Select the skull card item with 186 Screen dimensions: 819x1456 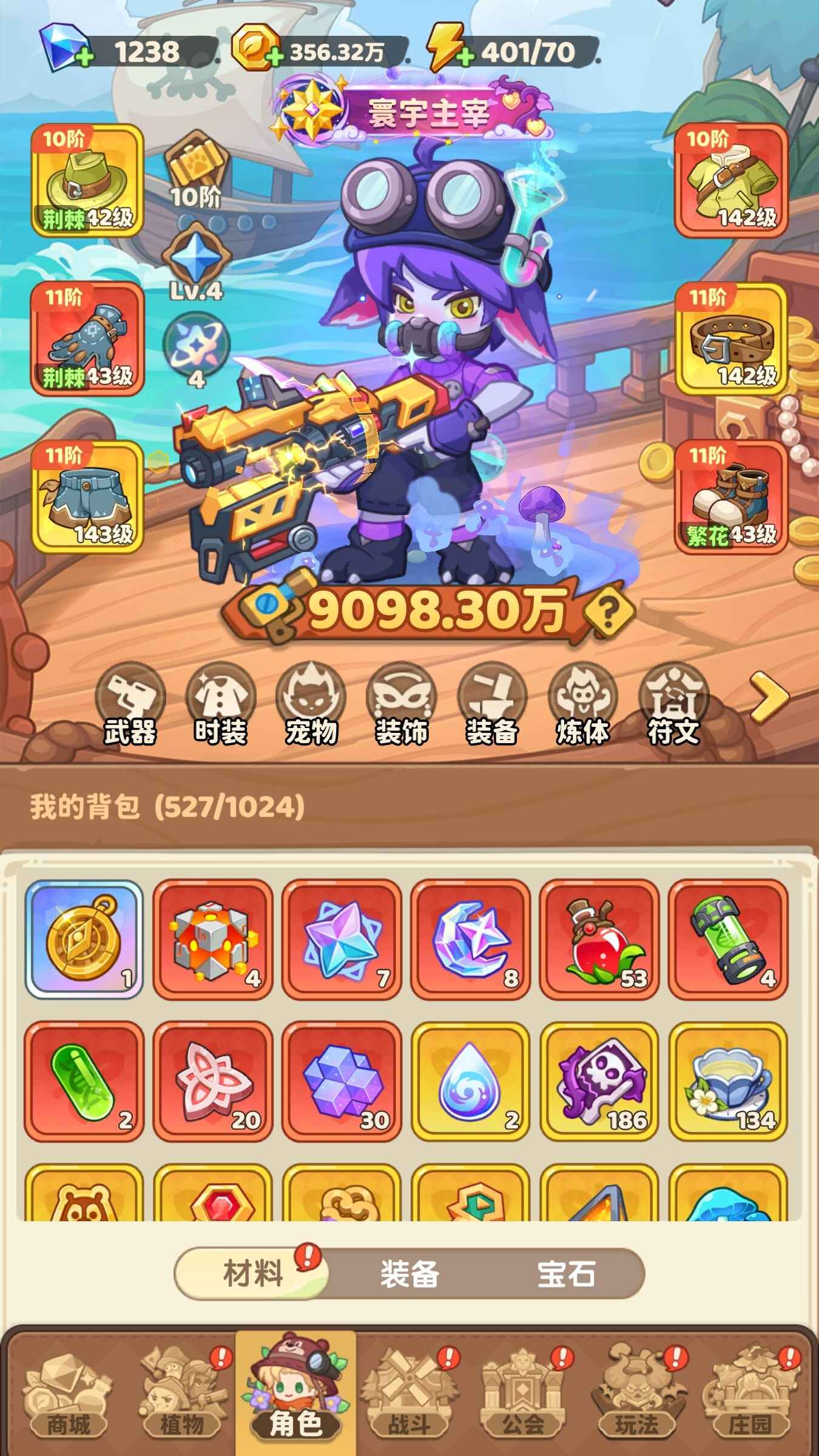pyautogui.click(x=598, y=1081)
